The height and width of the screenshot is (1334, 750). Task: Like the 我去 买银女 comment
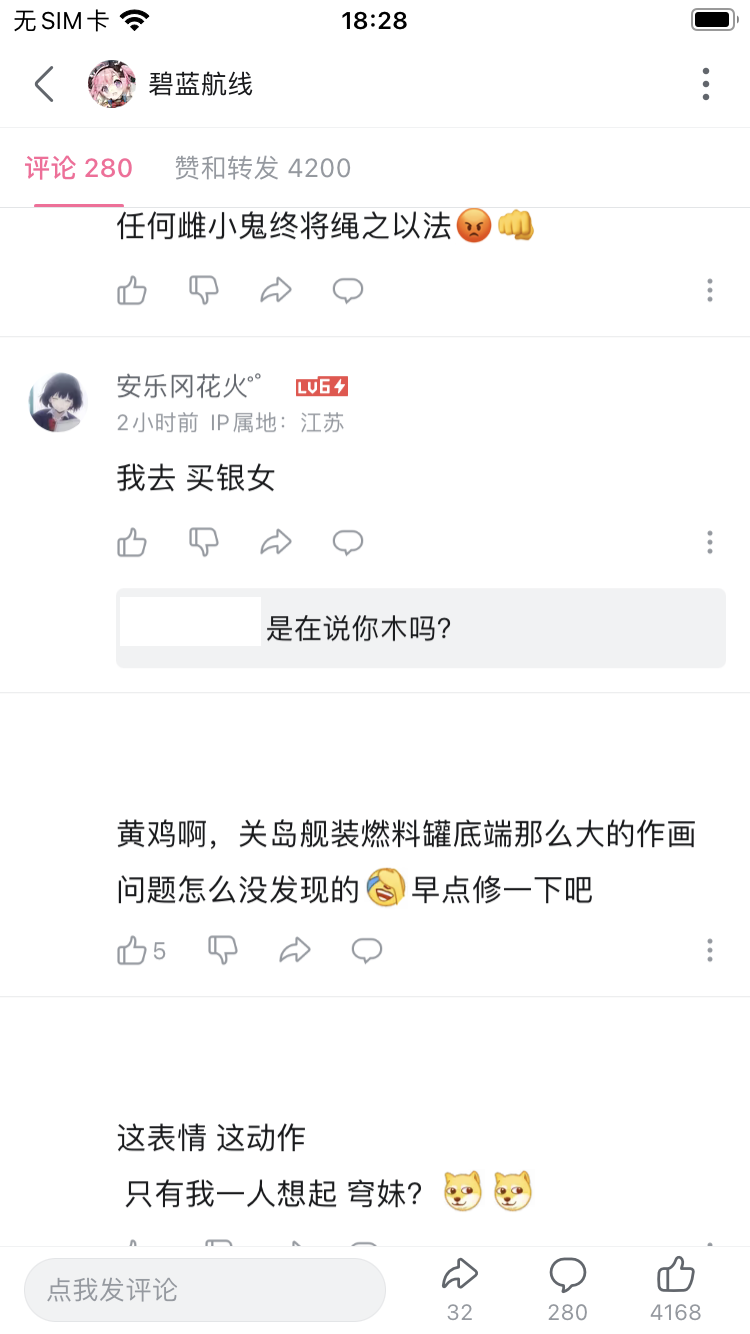(x=132, y=543)
